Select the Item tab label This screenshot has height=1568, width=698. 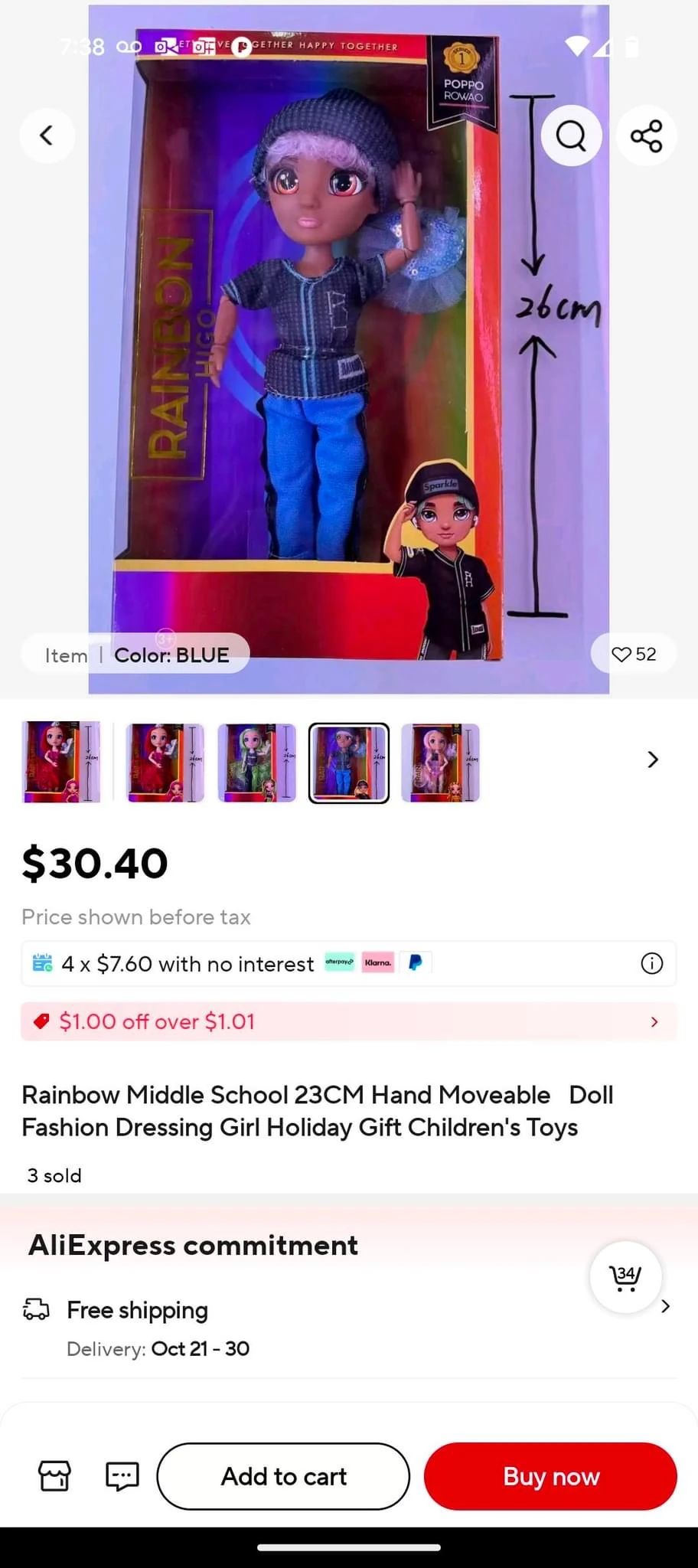coord(66,655)
